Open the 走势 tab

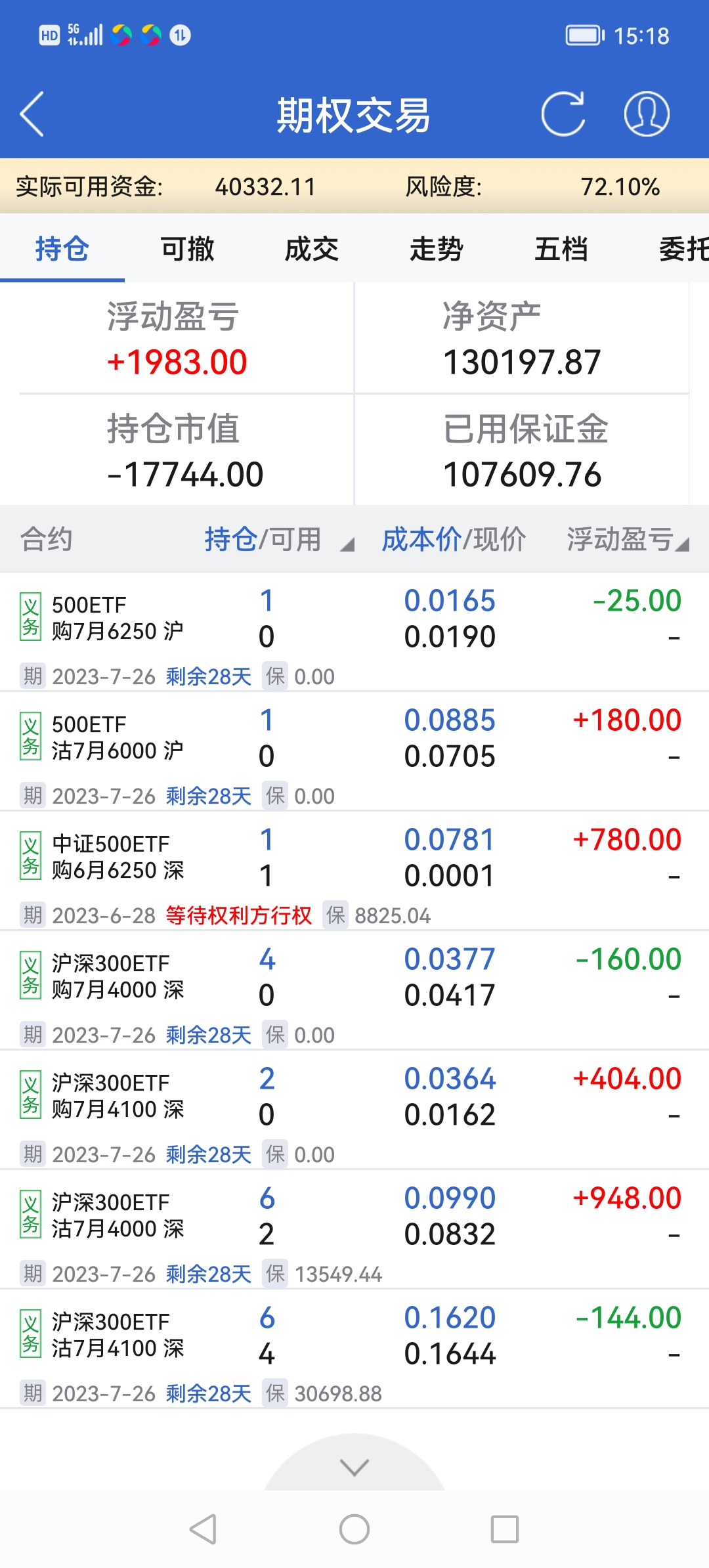(x=437, y=250)
